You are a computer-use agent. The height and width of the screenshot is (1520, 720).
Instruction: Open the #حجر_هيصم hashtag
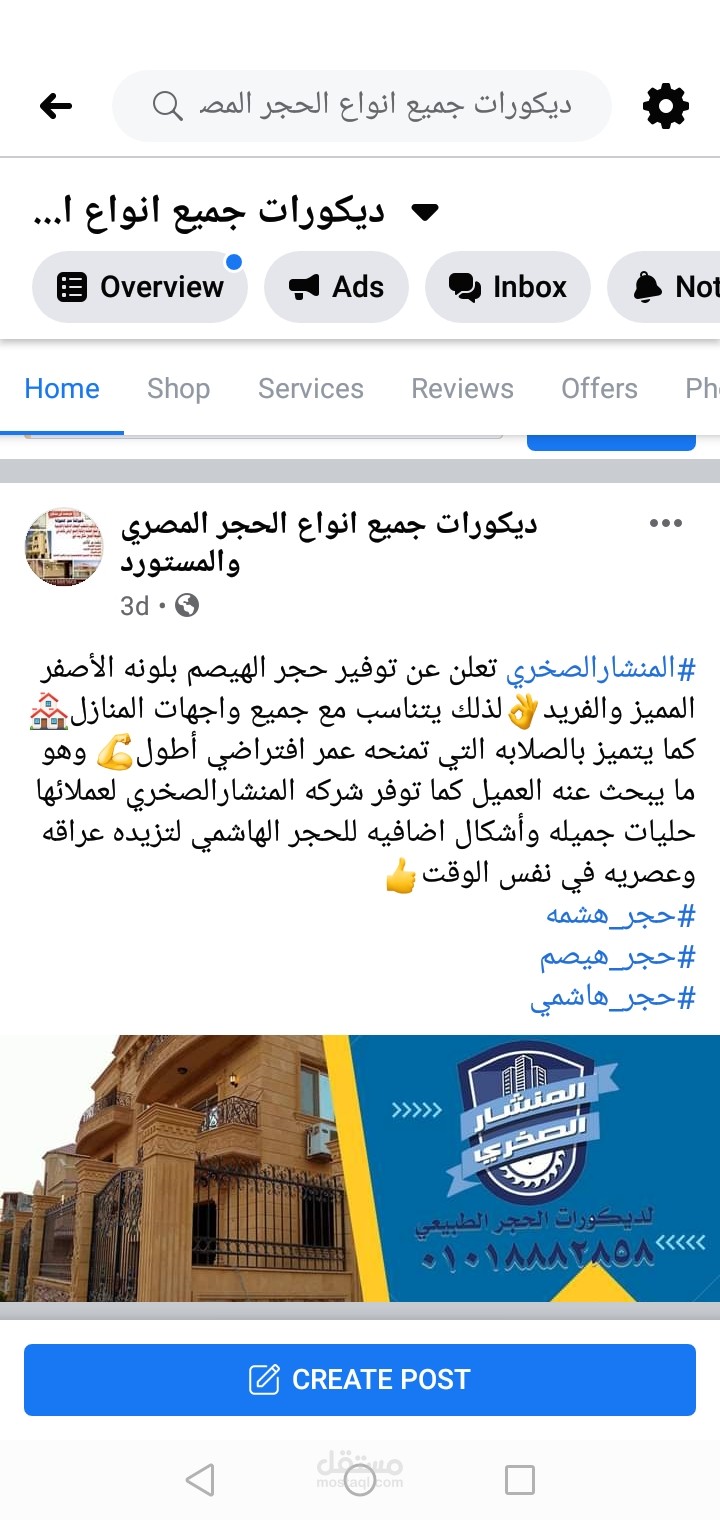tap(617, 956)
